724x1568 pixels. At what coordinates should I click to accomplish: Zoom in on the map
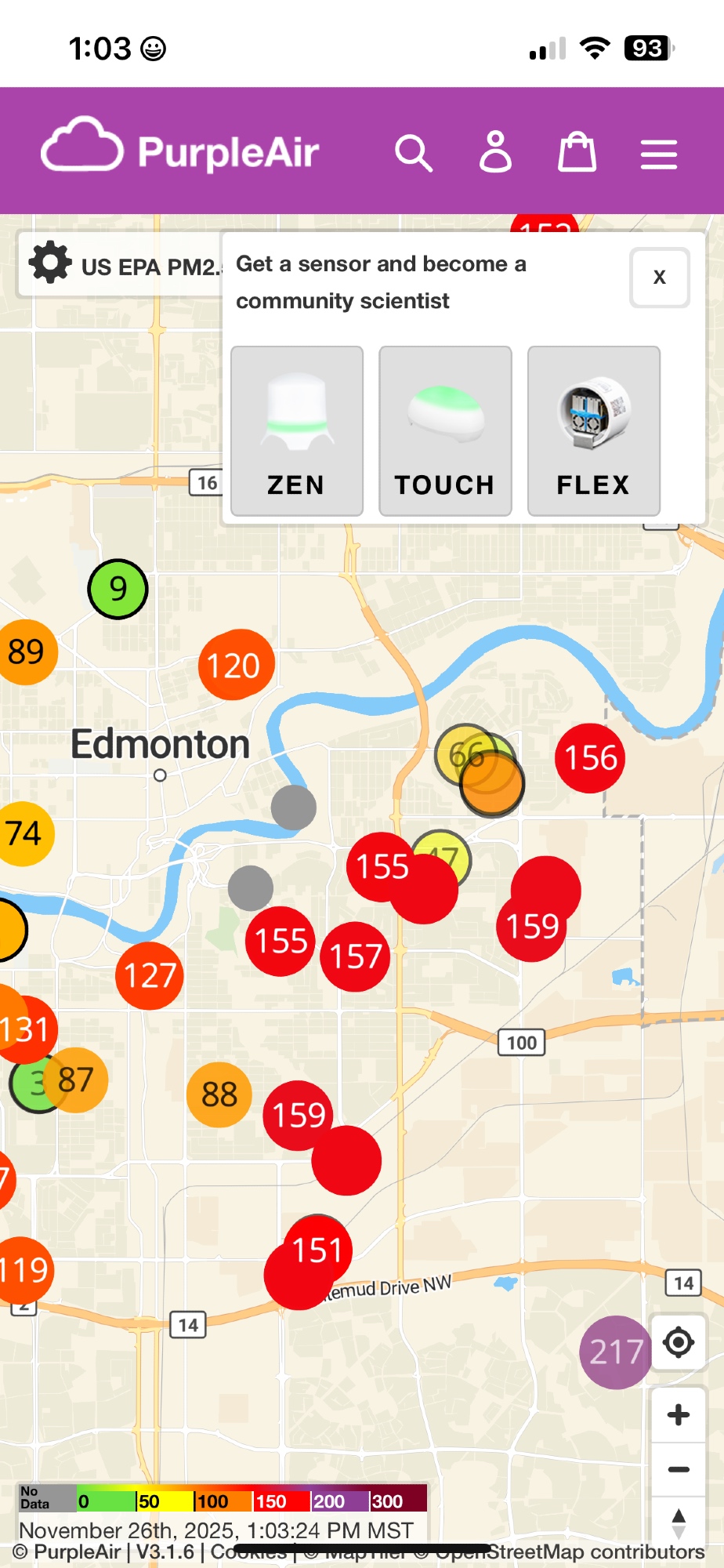[x=679, y=1415]
